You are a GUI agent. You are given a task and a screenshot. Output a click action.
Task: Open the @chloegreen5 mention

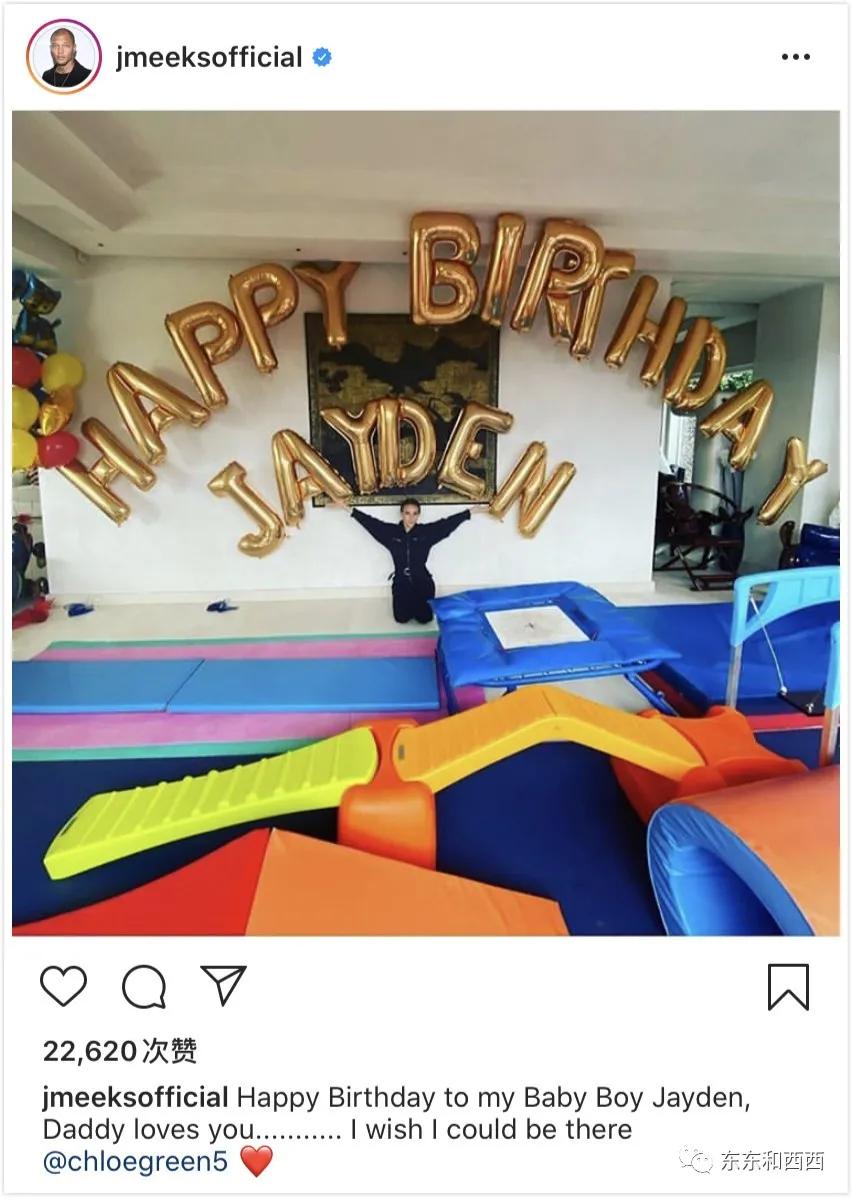135,1161
